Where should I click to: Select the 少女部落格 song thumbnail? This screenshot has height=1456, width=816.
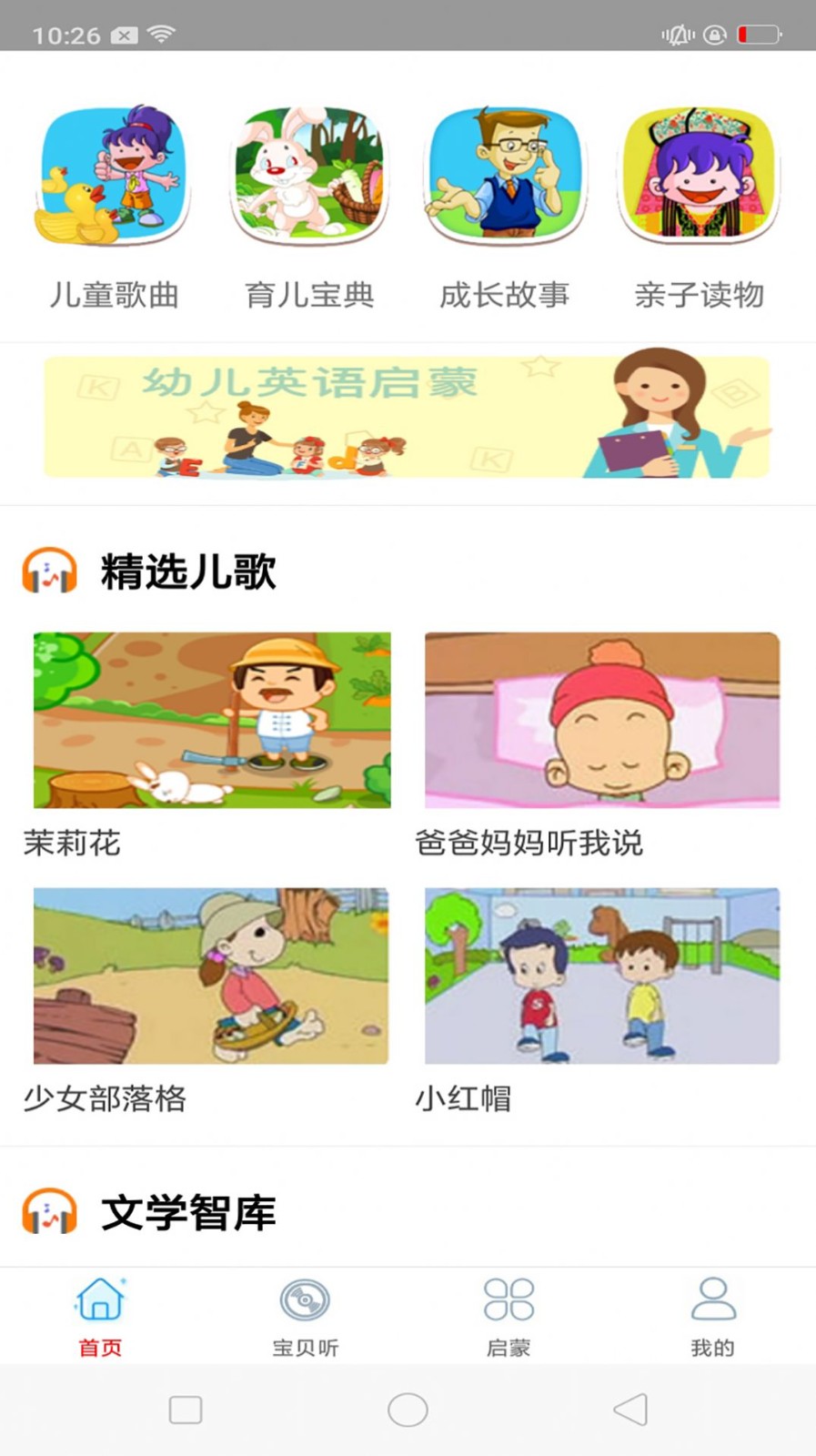211,976
